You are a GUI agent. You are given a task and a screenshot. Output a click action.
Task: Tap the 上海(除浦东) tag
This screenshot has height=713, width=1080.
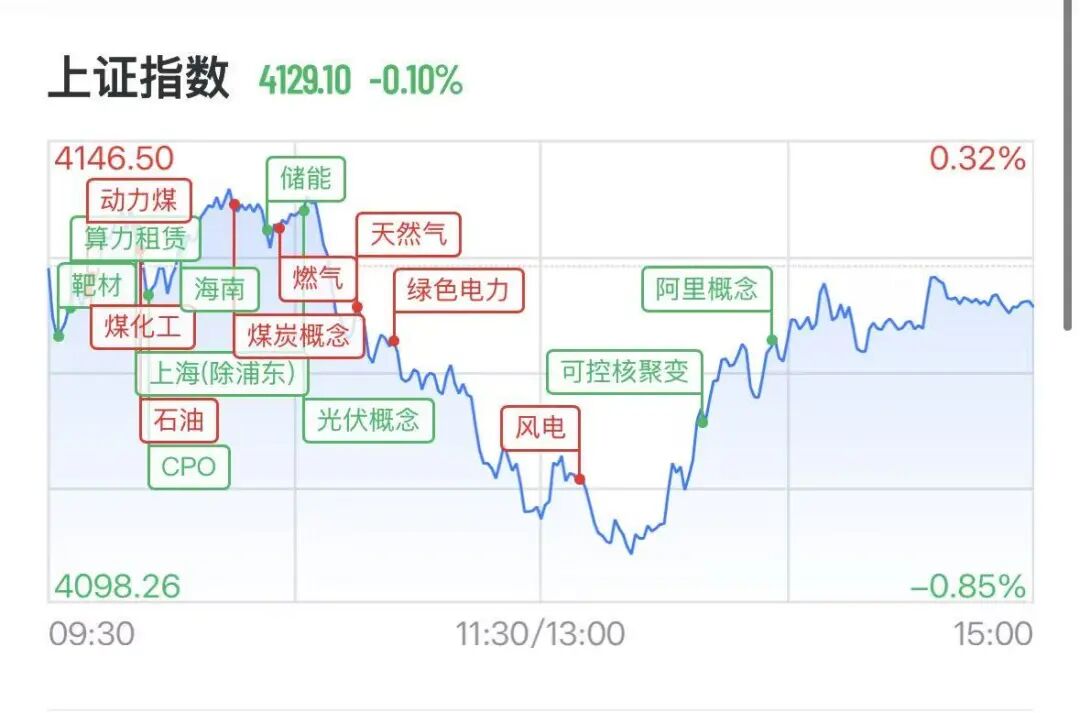(222, 374)
